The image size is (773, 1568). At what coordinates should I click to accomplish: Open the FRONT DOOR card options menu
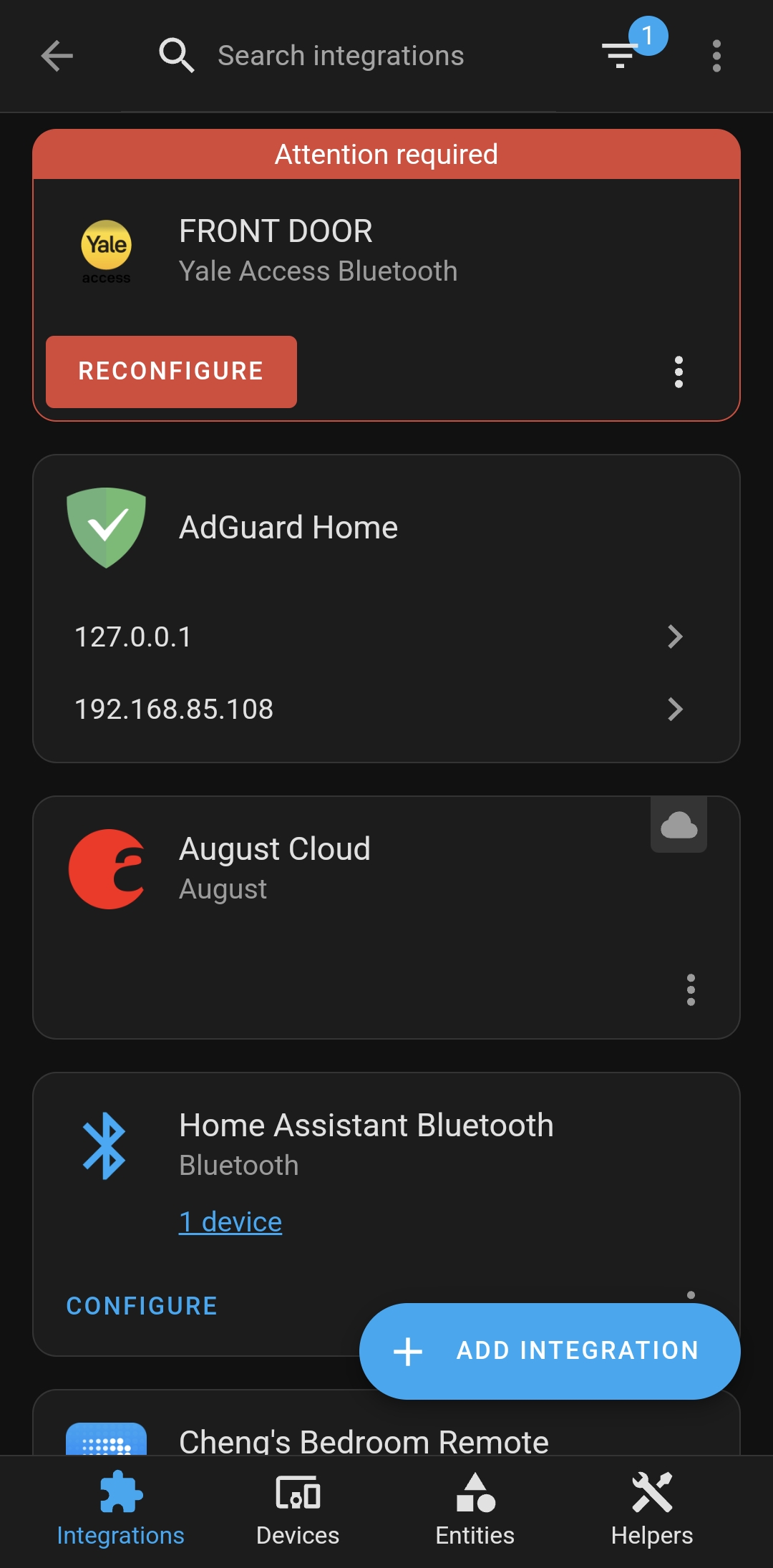click(678, 372)
